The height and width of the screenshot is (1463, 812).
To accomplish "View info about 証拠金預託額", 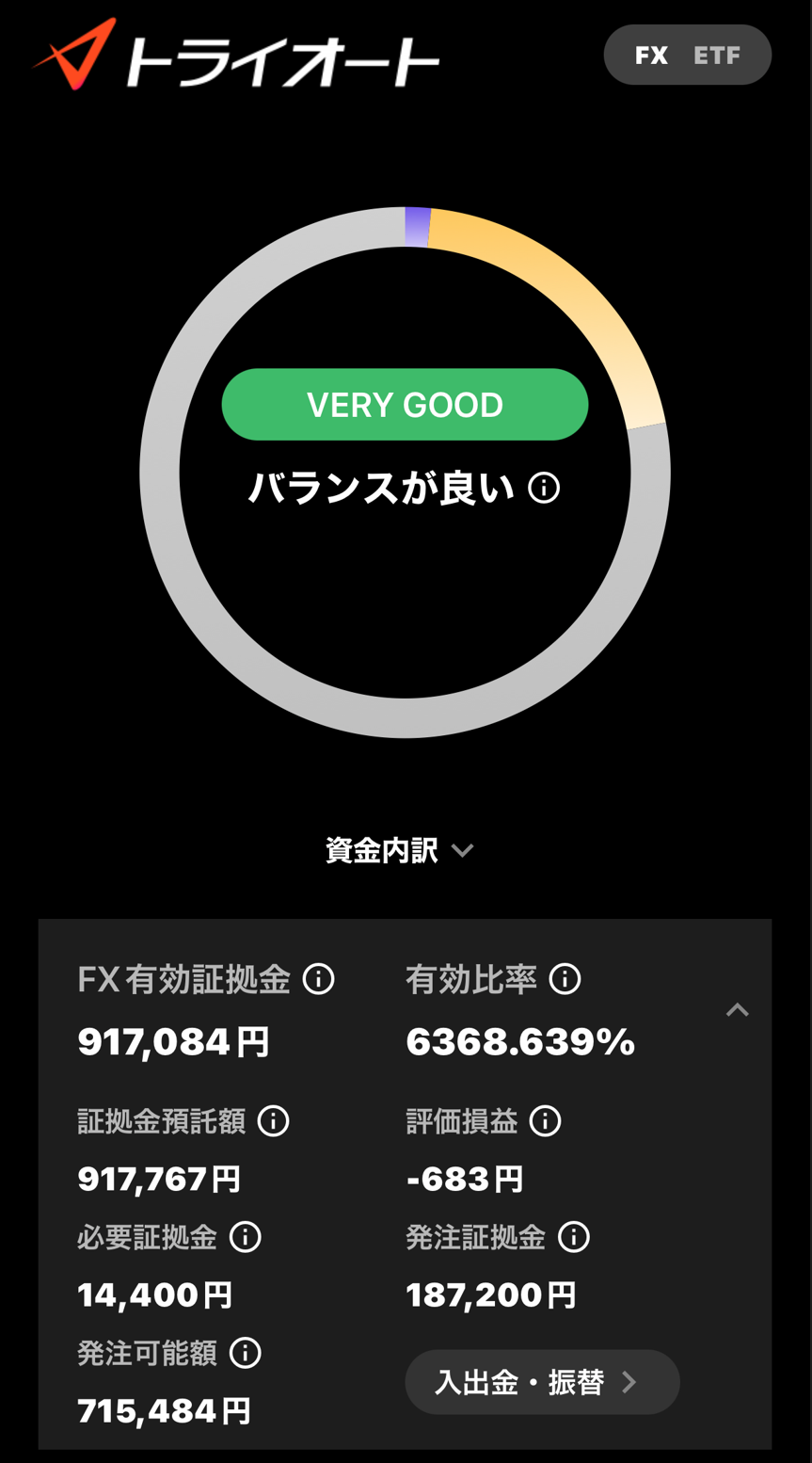I will [274, 1121].
